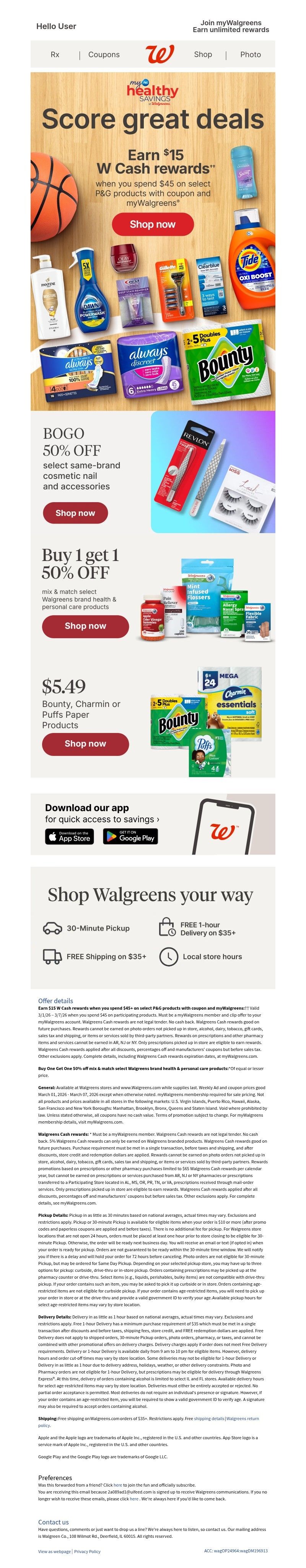Screen dimensions: 306x1568
Task: Open 30-Minute Pickup option
Action: tap(86, 928)
